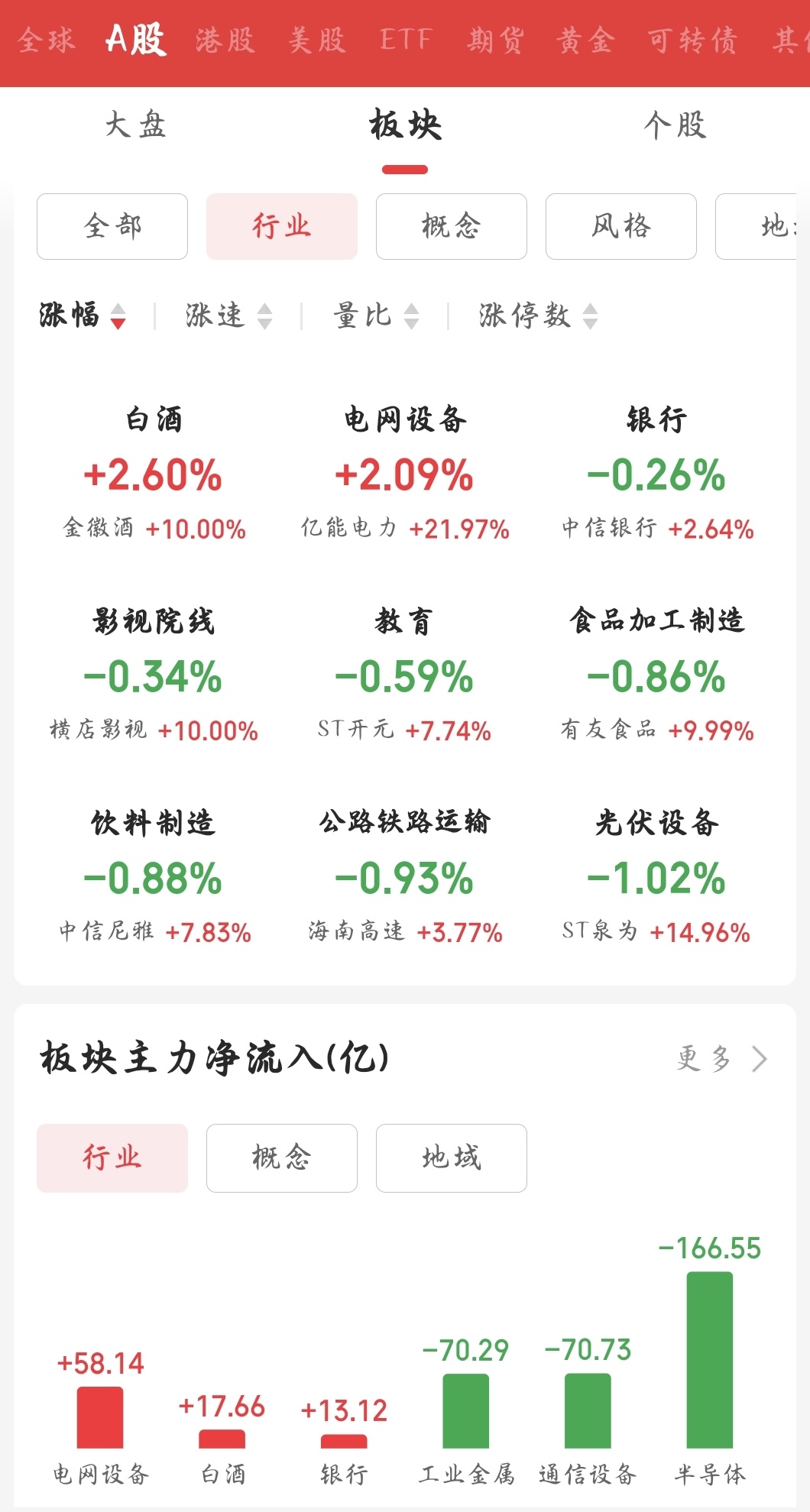Tap 更多 for sector net inflow
Viewport: 810px width, 1512px height.
(721, 1059)
